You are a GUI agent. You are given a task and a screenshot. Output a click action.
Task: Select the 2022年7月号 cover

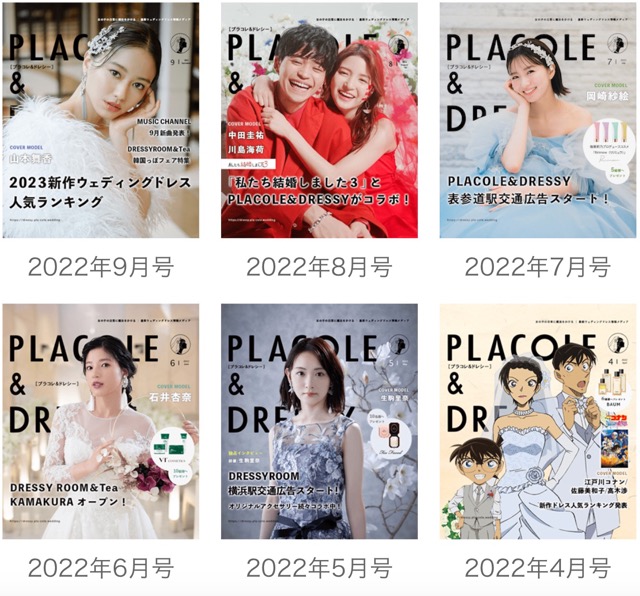[538, 120]
